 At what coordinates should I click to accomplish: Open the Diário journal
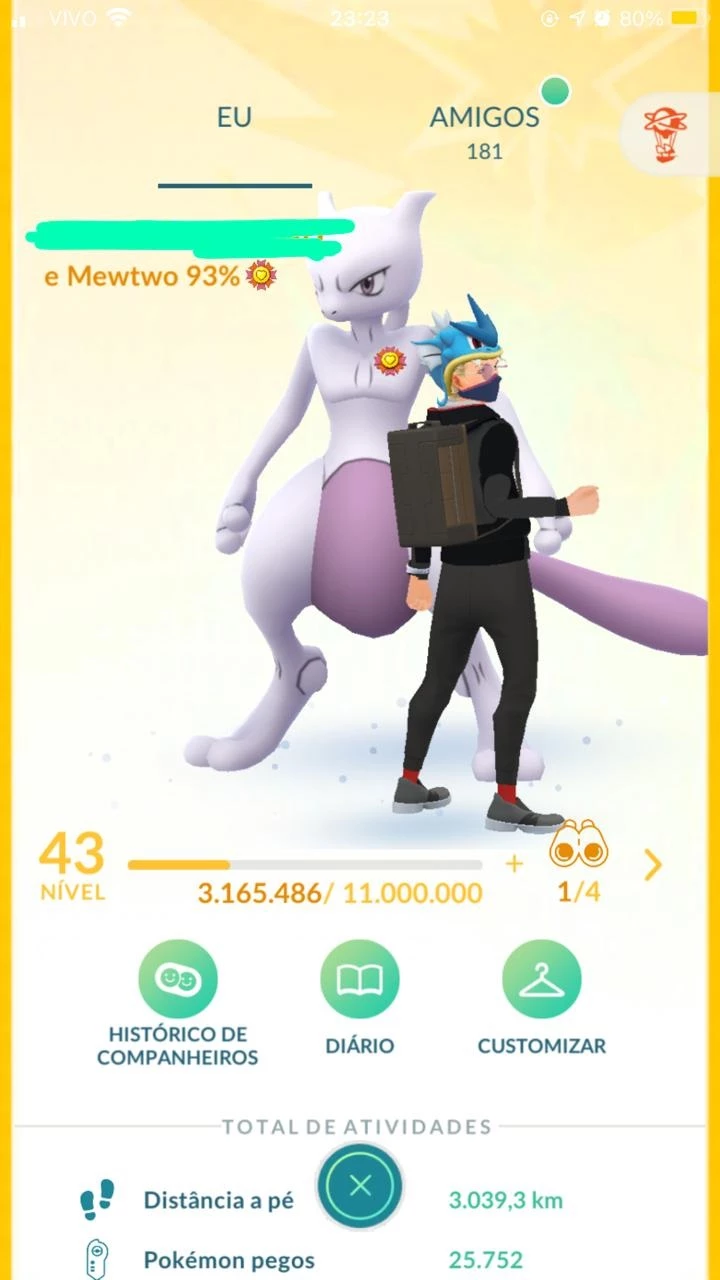[359, 980]
